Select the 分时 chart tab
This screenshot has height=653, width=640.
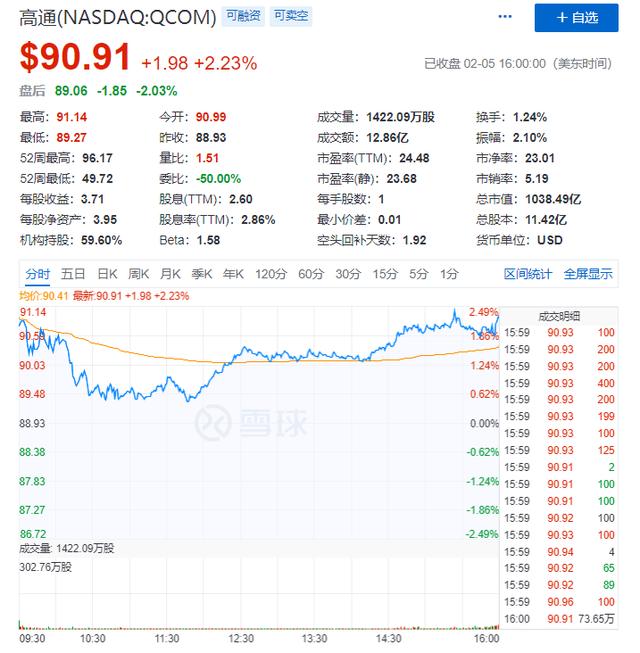click(38, 274)
